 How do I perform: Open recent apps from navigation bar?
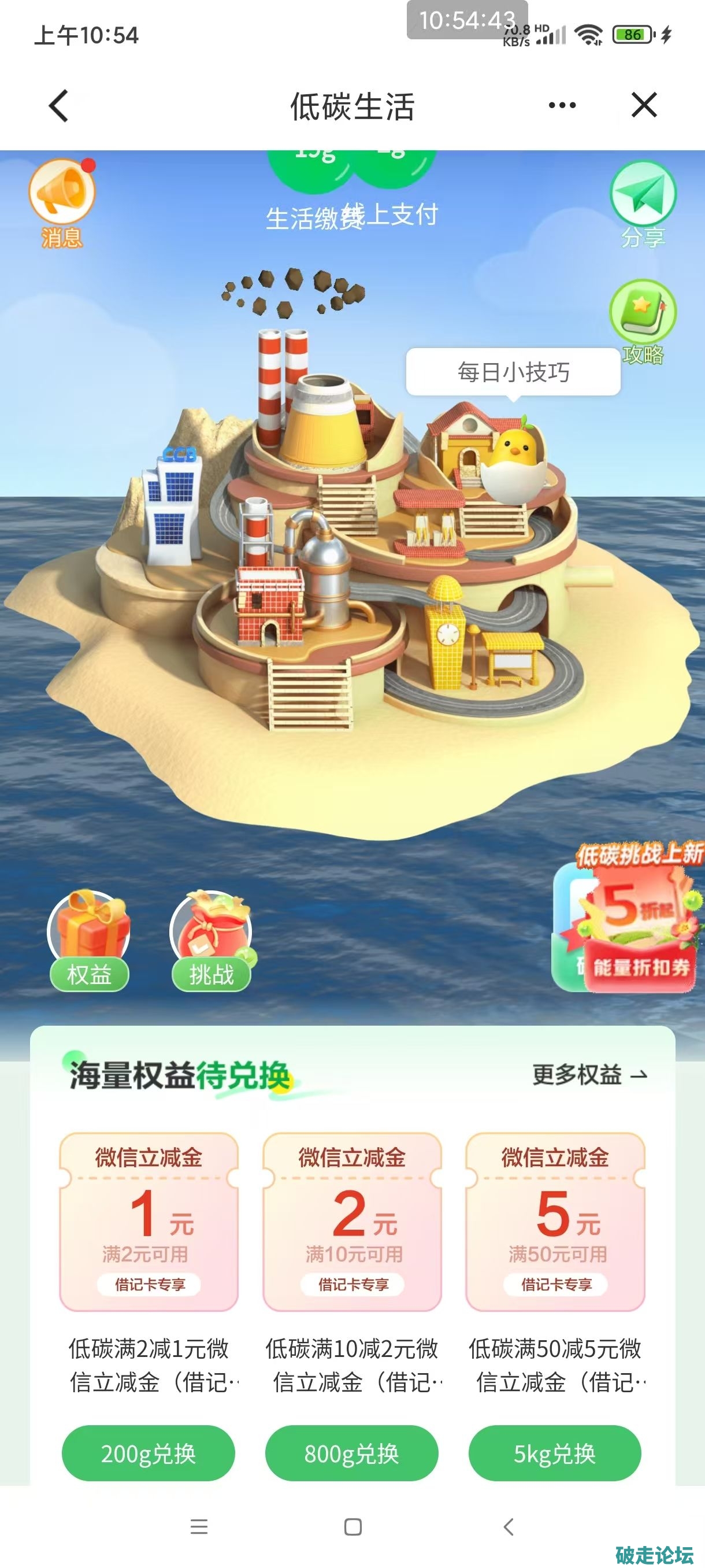click(199, 1526)
